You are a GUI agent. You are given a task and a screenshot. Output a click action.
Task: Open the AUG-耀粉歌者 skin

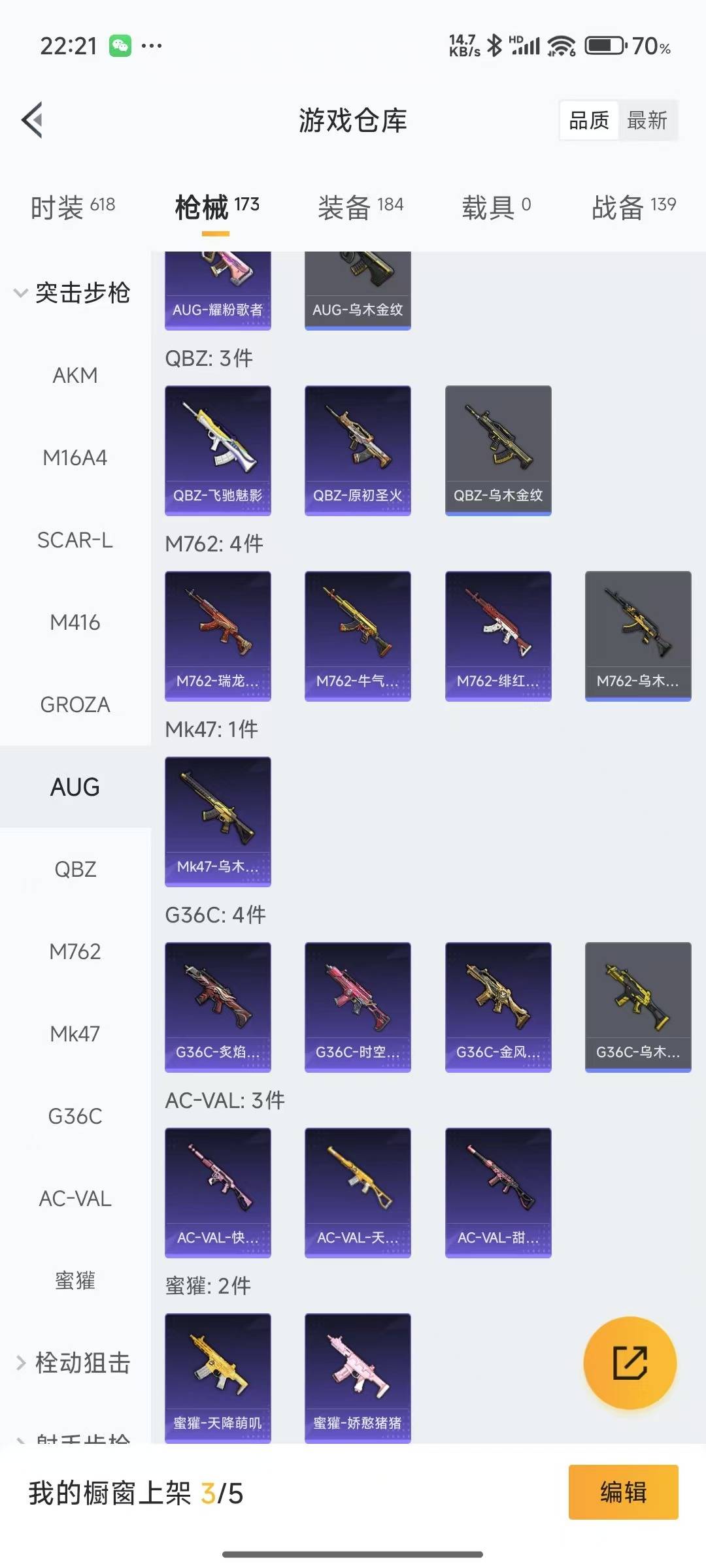pyautogui.click(x=218, y=291)
